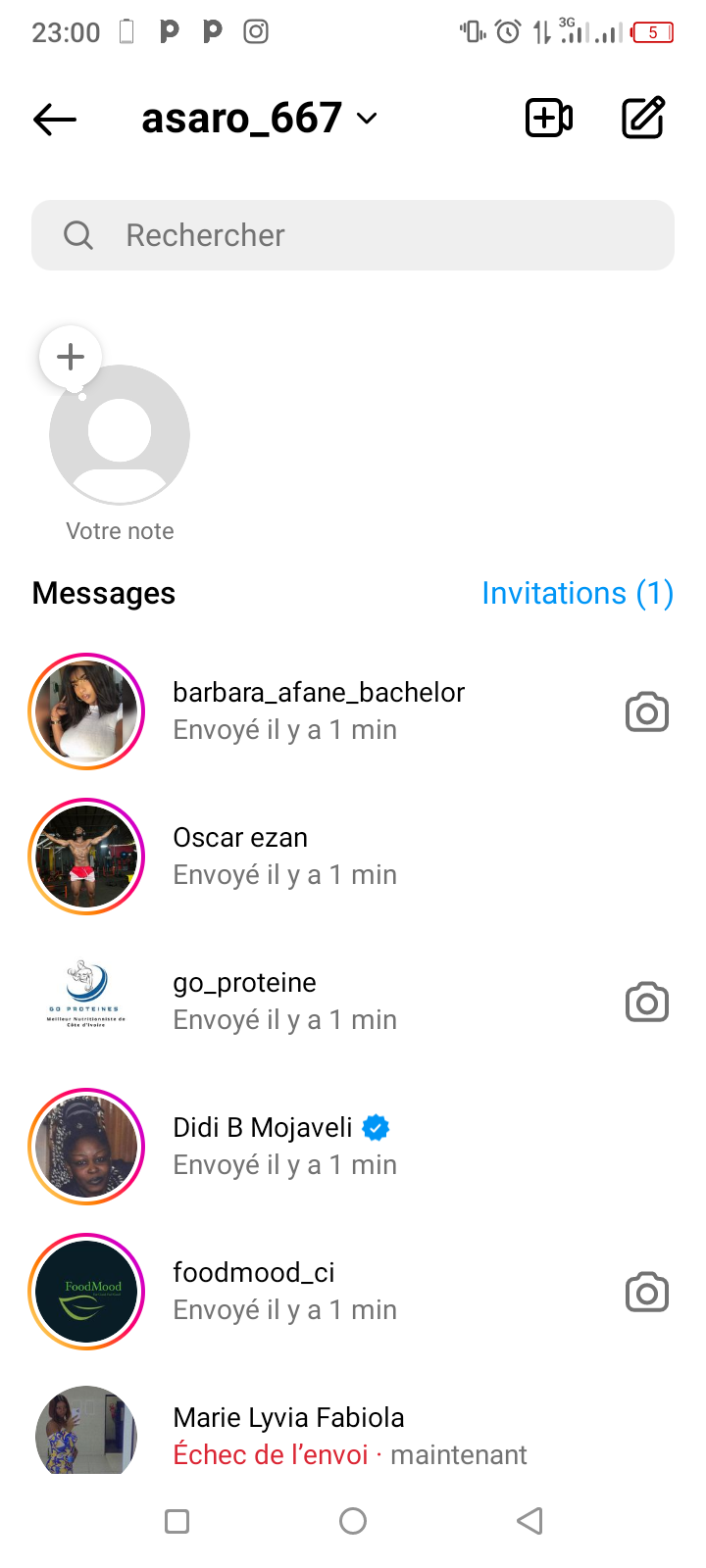This screenshot has width=706, height=1568.
Task: Start a new video call
Action: (549, 119)
